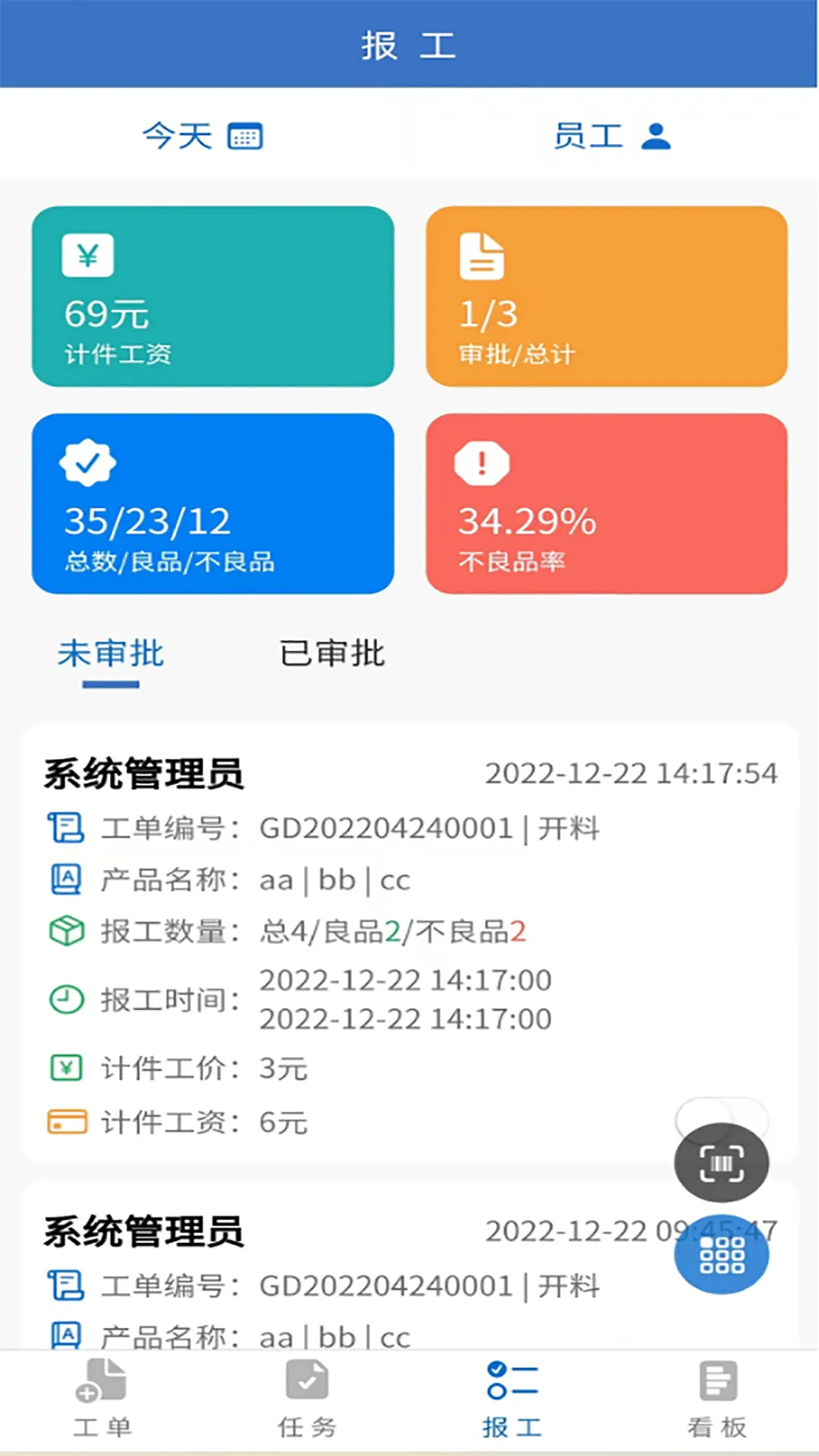Open the 今天 date selector dropdown
This screenshot has width=819, height=1456.
[177, 136]
